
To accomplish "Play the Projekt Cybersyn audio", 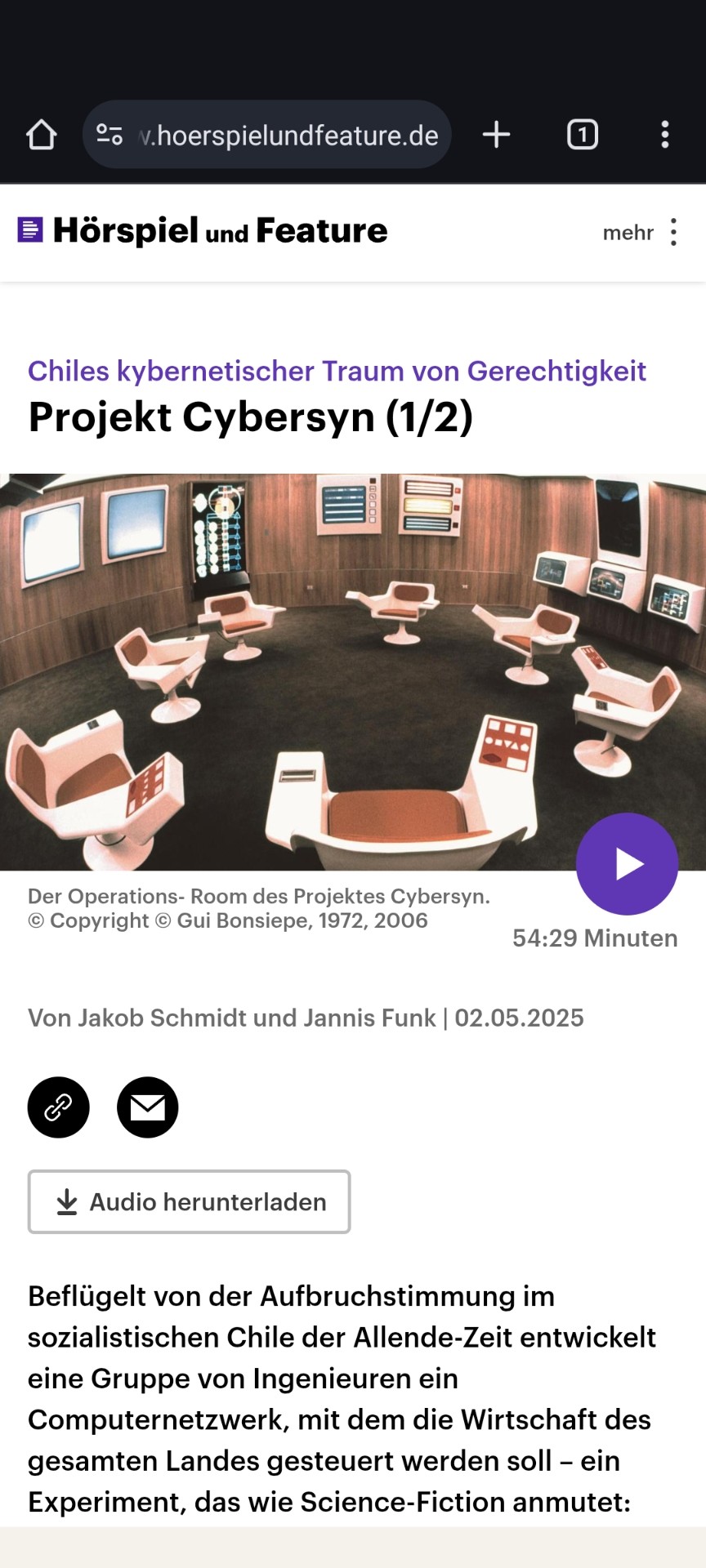I will [627, 864].
